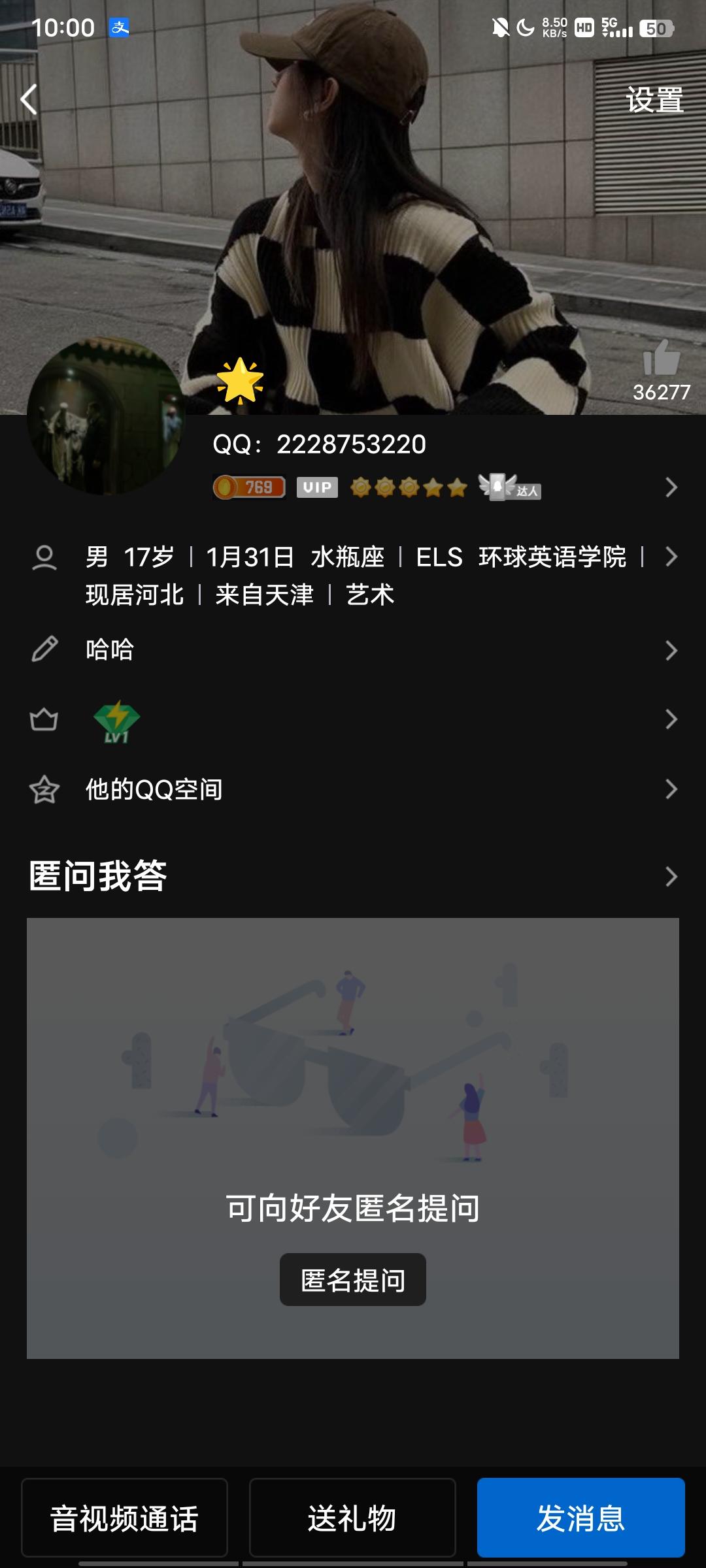Open the LV1 privilege badge row
Viewport: 706px width, 1568px height.
click(353, 719)
